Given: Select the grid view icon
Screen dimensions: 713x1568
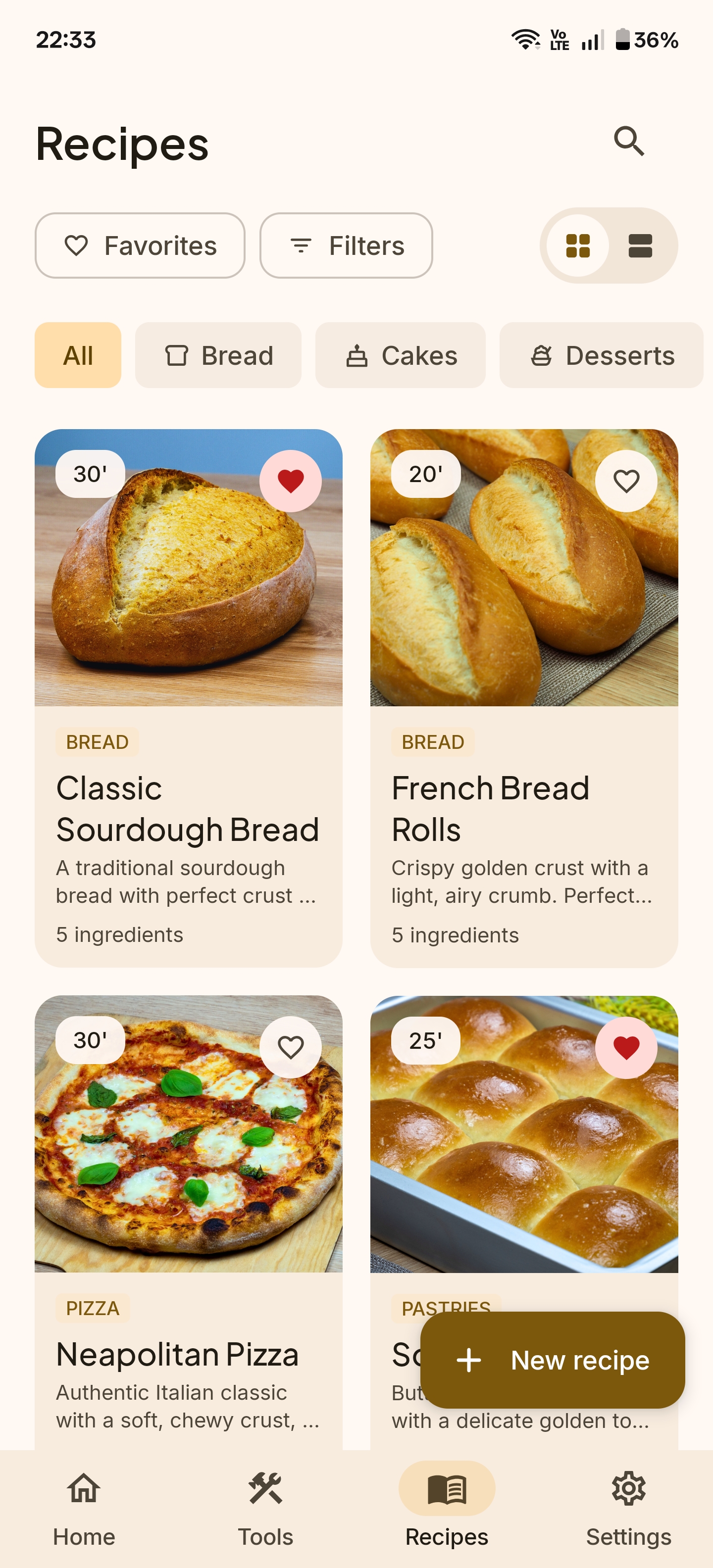Looking at the screenshot, I should tap(577, 245).
